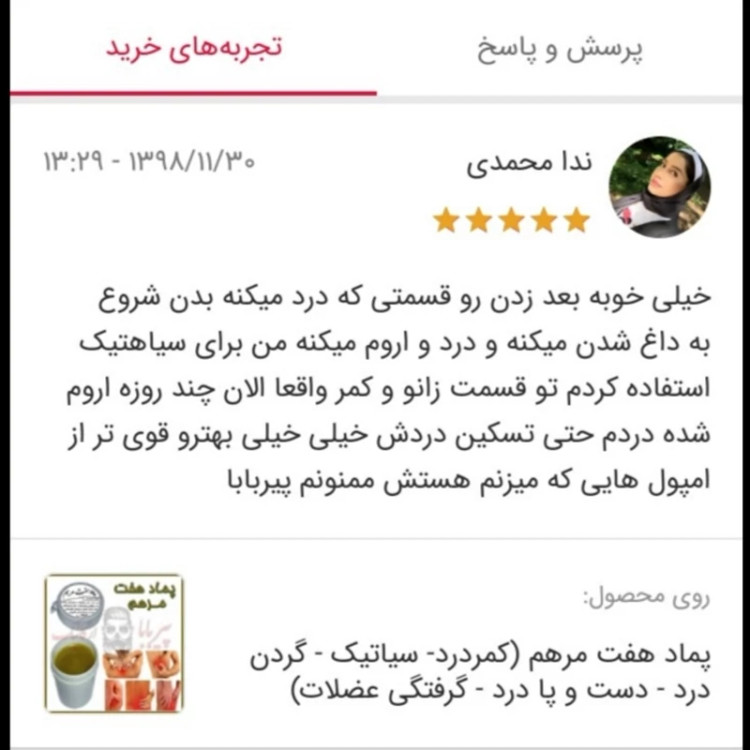The image size is (750, 750).
Task: Switch to the پرسش و پاسخ tab
Action: coord(559,50)
